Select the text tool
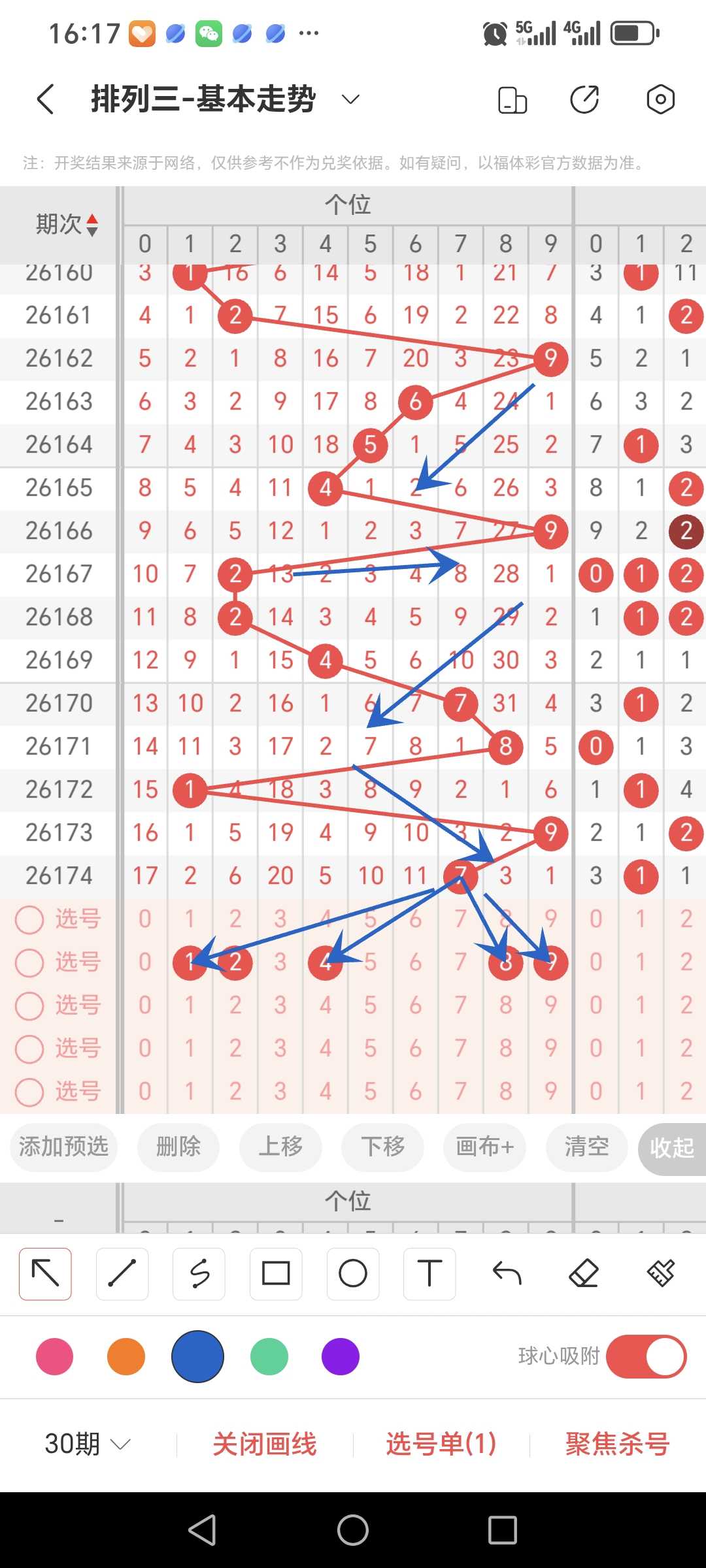706x1568 pixels. pyautogui.click(x=429, y=1273)
